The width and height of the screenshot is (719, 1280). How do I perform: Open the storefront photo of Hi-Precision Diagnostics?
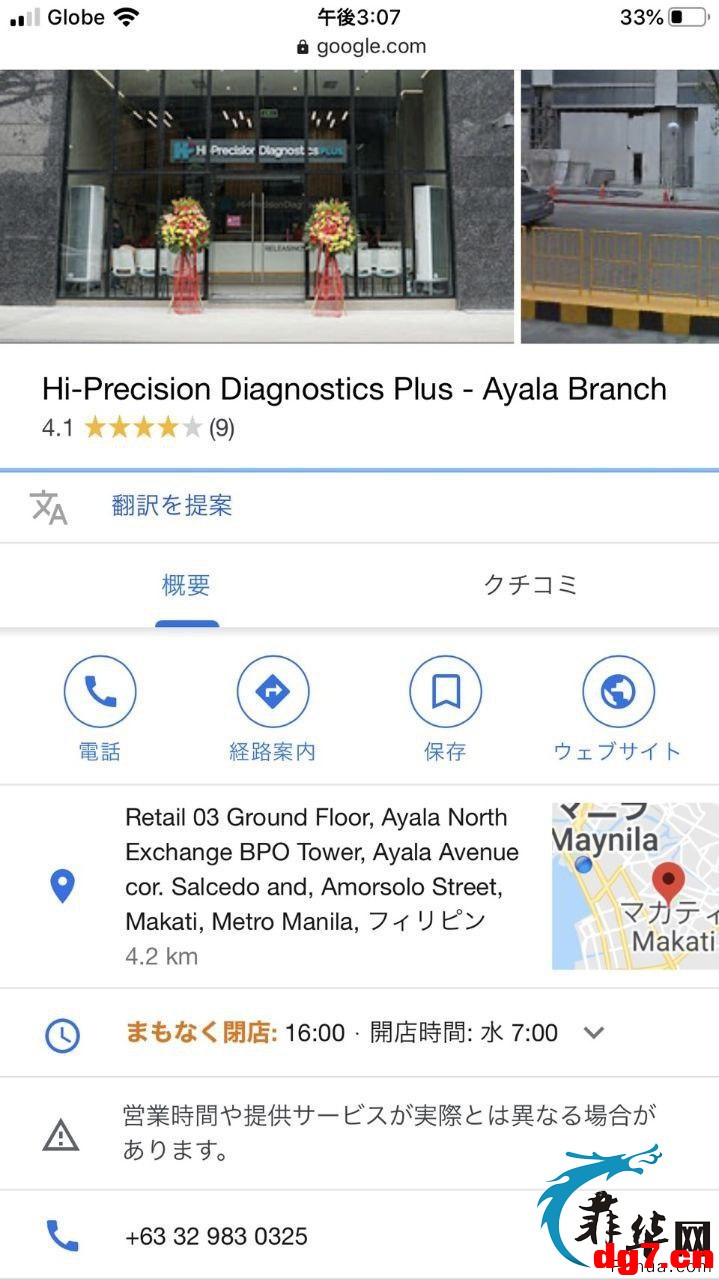pyautogui.click(x=257, y=206)
